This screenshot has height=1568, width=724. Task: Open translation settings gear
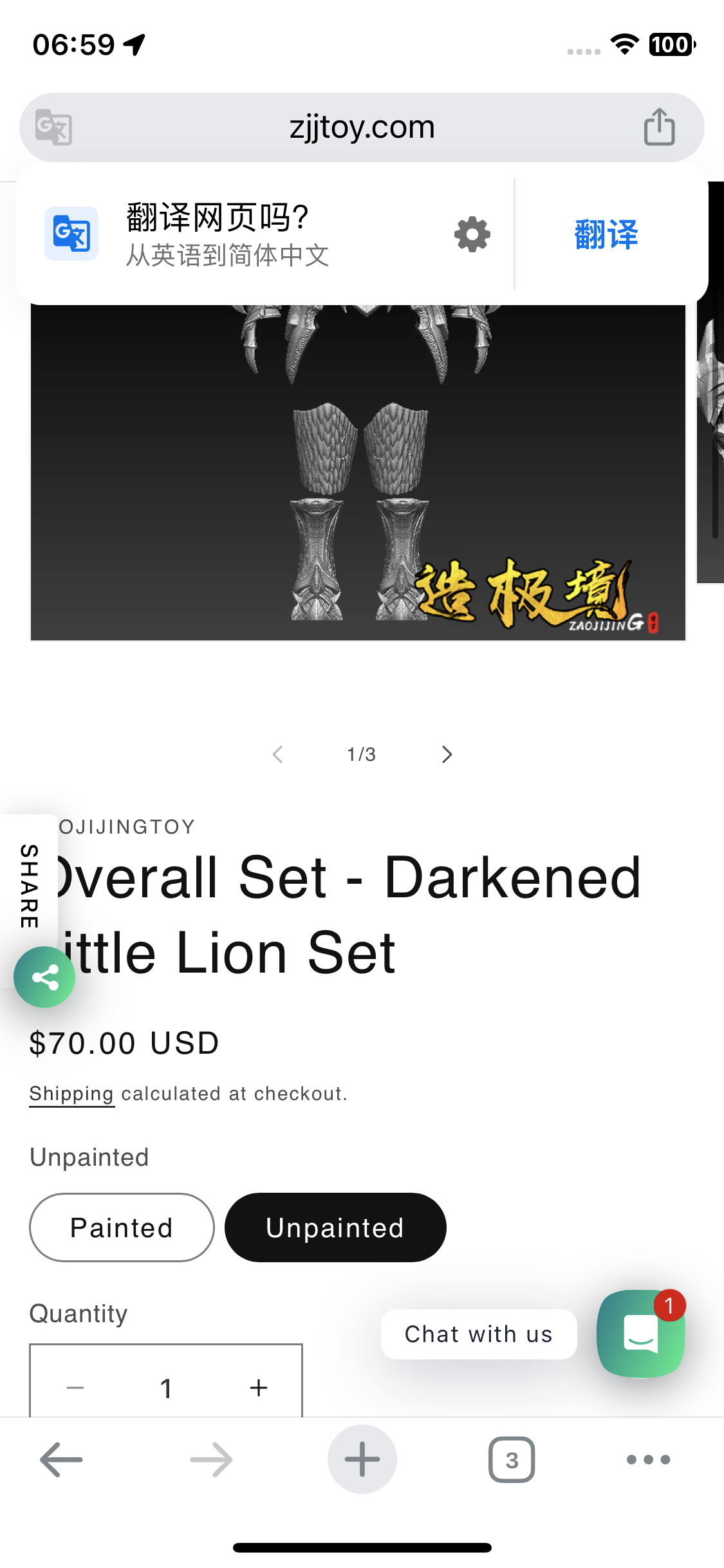[472, 234]
